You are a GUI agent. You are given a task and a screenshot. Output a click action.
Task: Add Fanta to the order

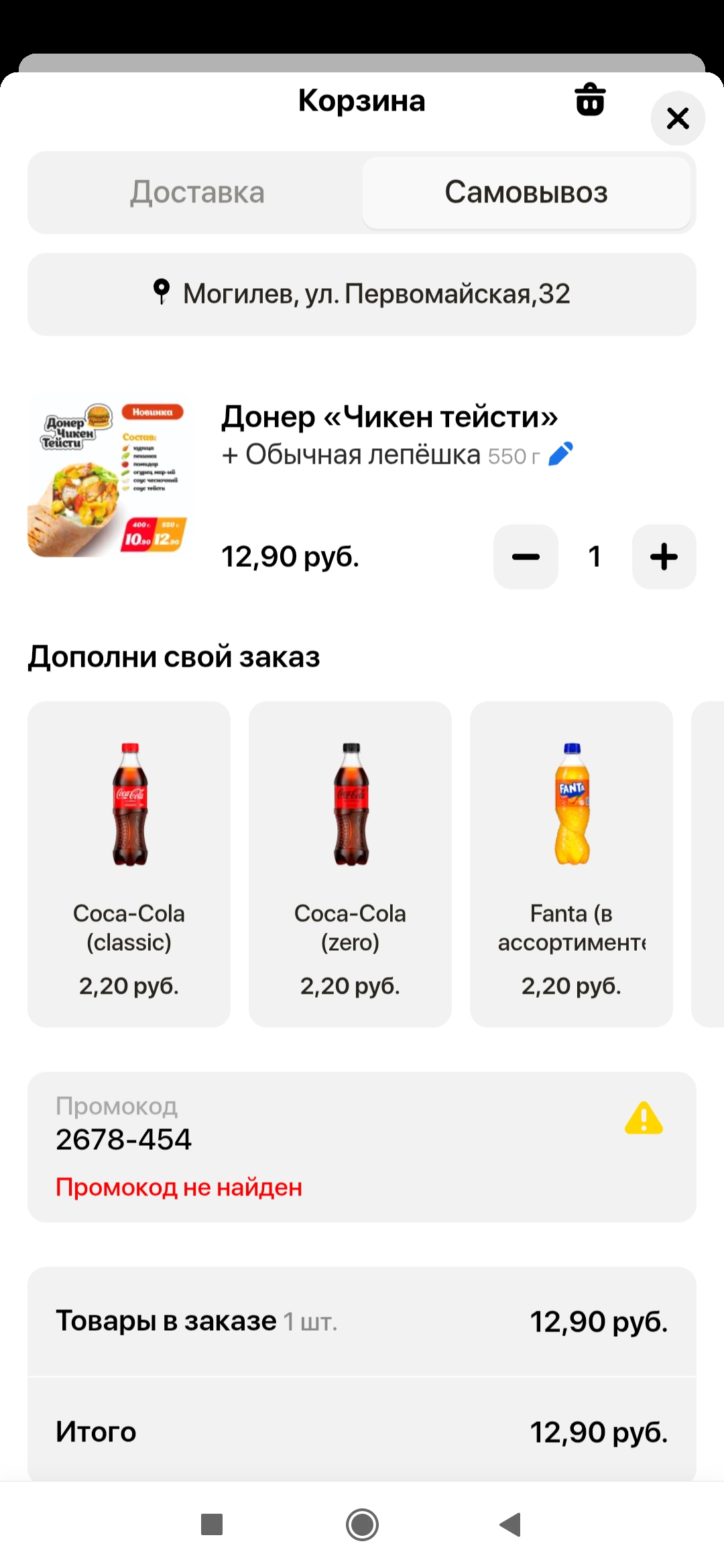[x=571, y=864]
